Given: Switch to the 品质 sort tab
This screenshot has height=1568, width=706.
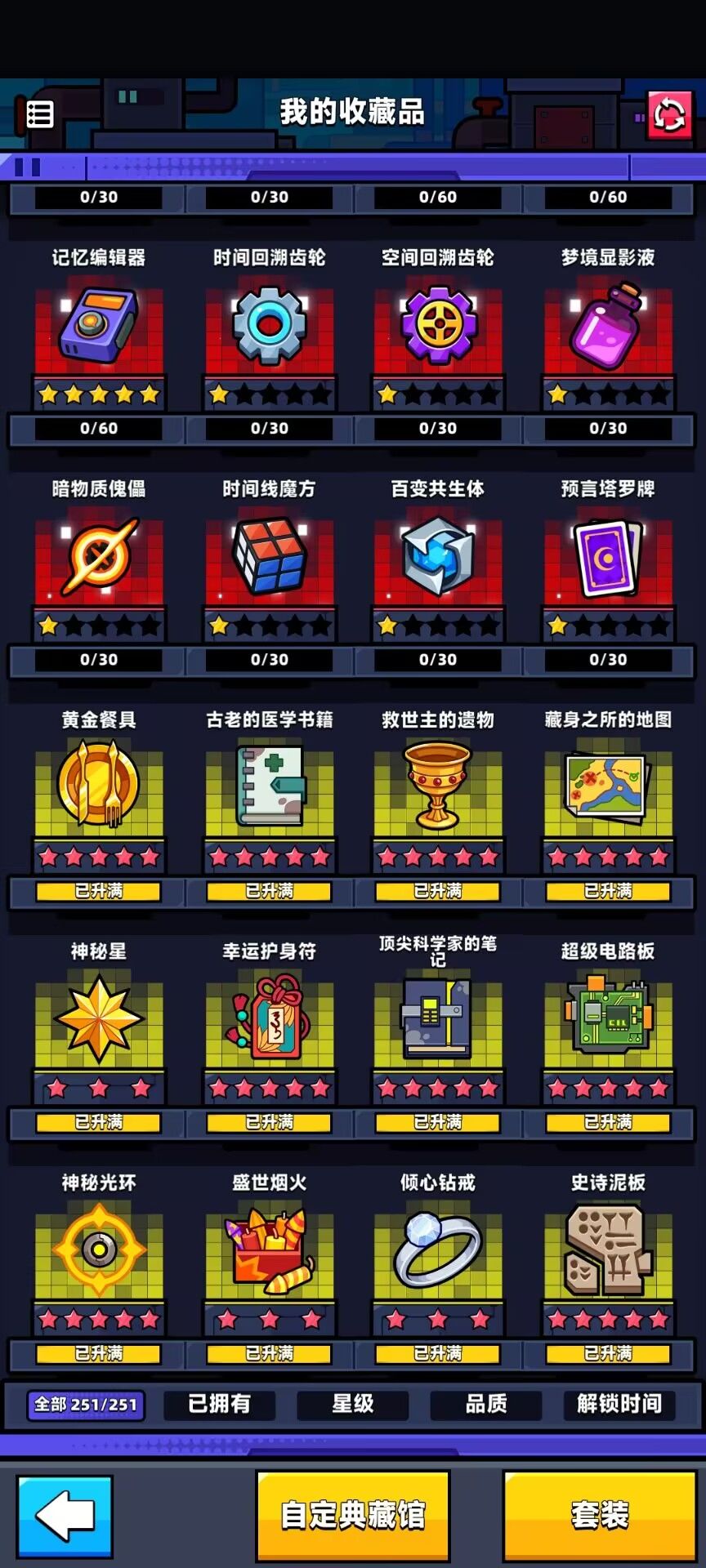Looking at the screenshot, I should [x=487, y=1405].
